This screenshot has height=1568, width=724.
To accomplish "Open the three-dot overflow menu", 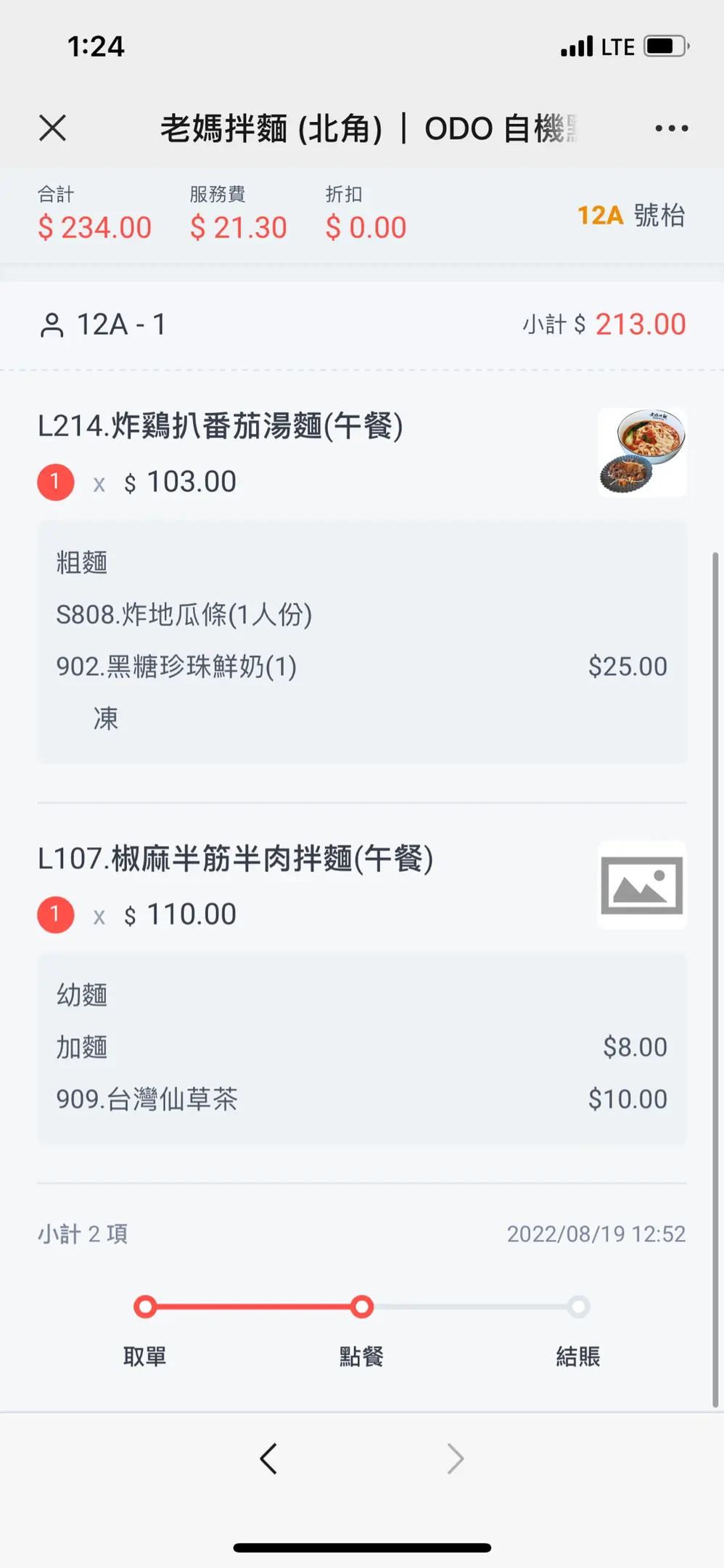I will [671, 128].
